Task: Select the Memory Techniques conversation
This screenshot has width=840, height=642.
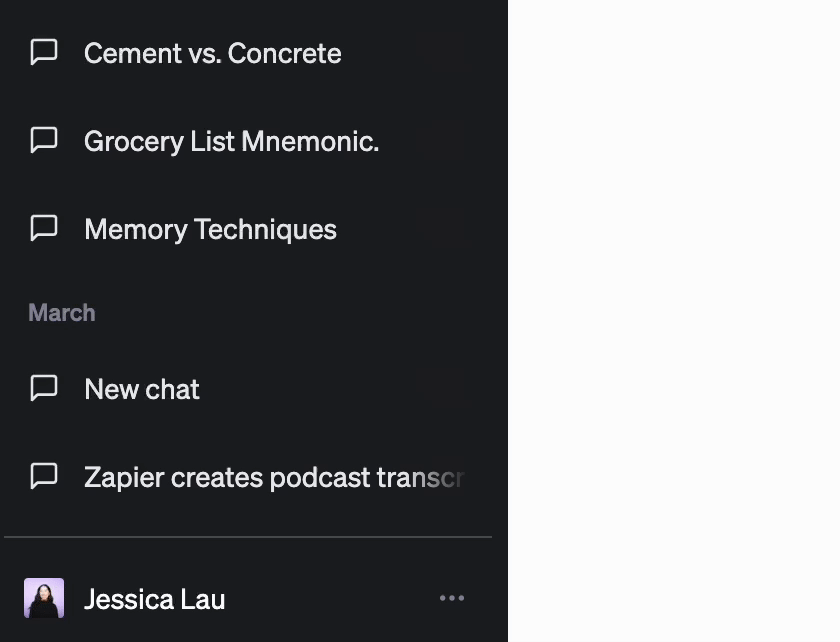Action: tap(210, 229)
